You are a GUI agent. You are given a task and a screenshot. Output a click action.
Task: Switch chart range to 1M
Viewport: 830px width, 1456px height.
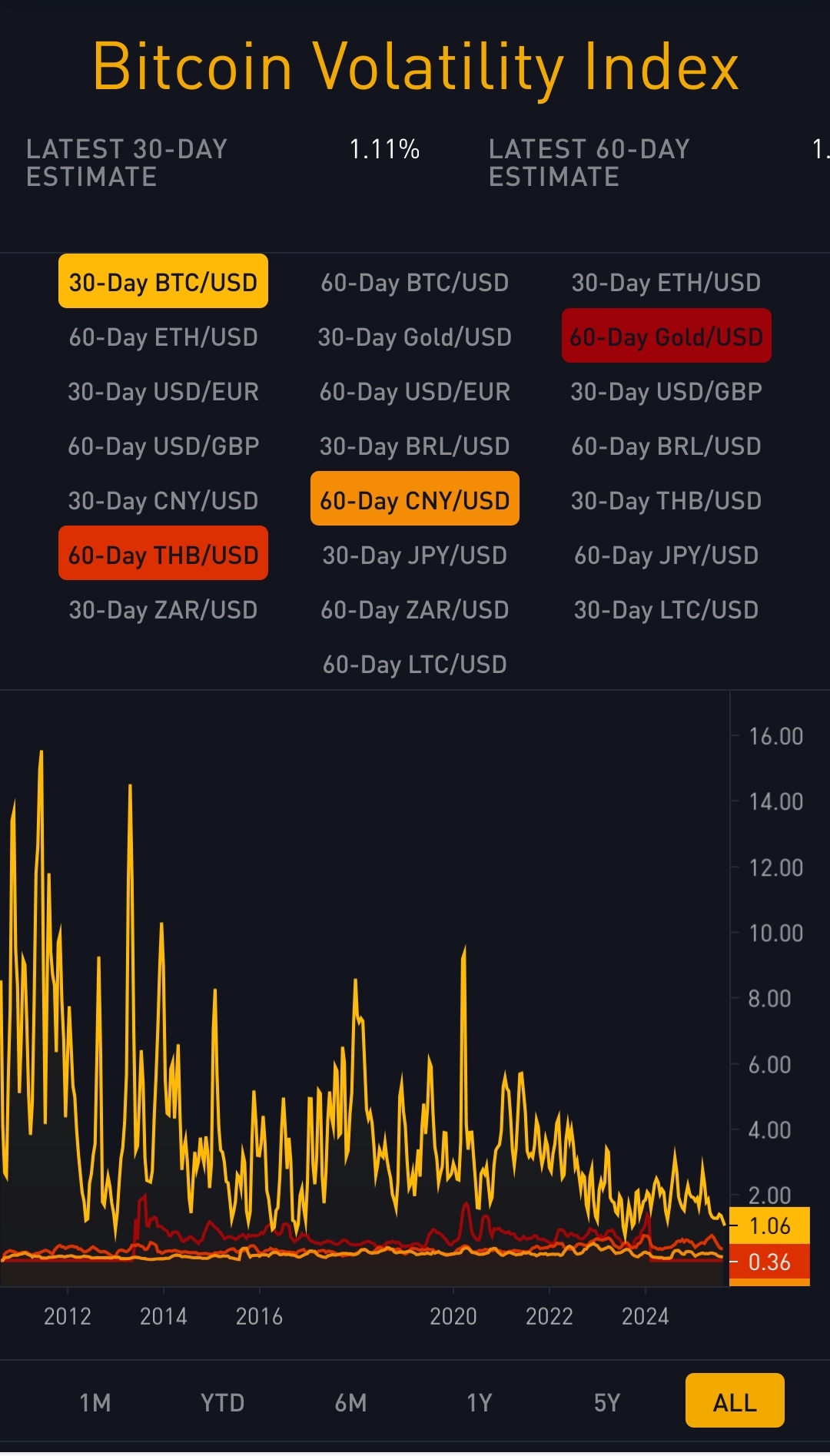[x=95, y=1402]
